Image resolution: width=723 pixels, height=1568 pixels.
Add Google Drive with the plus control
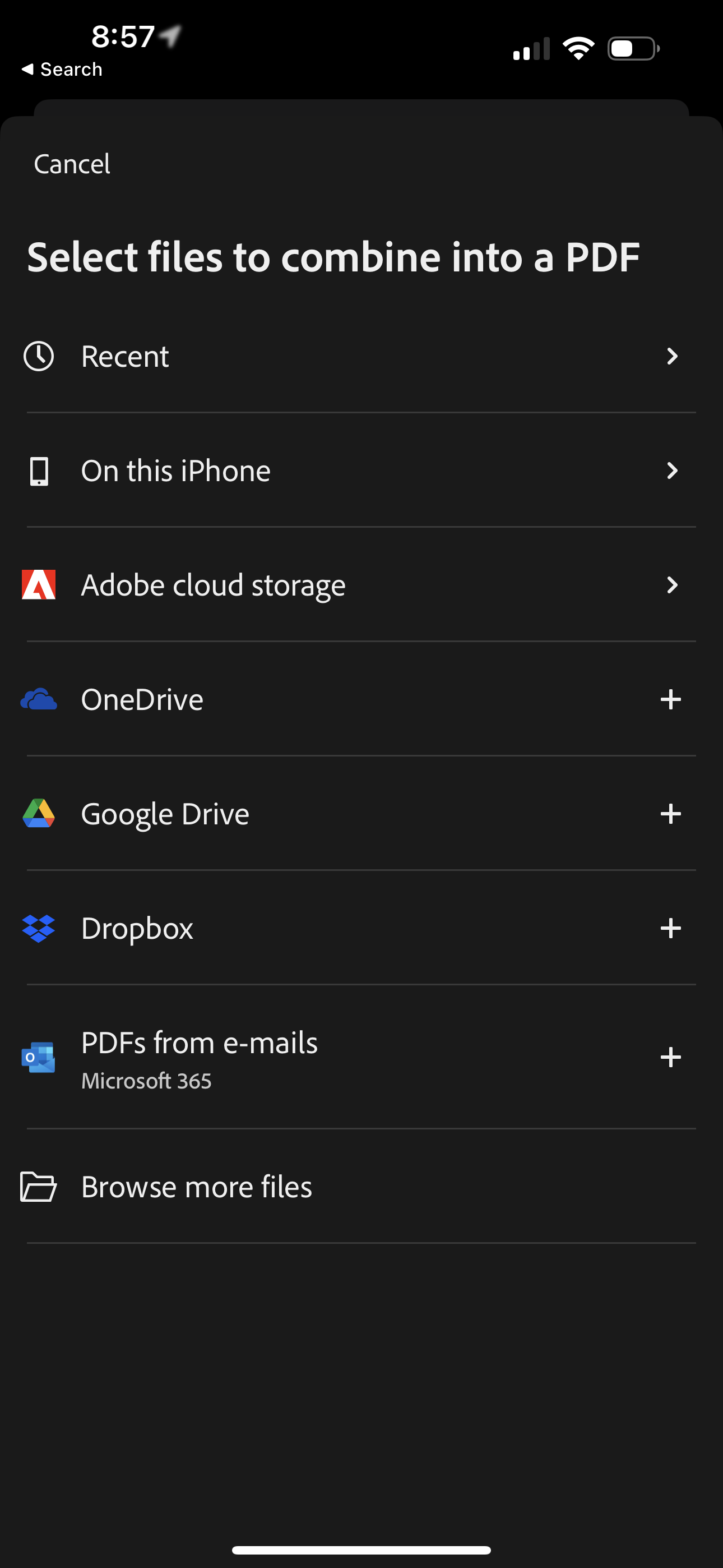point(671,813)
